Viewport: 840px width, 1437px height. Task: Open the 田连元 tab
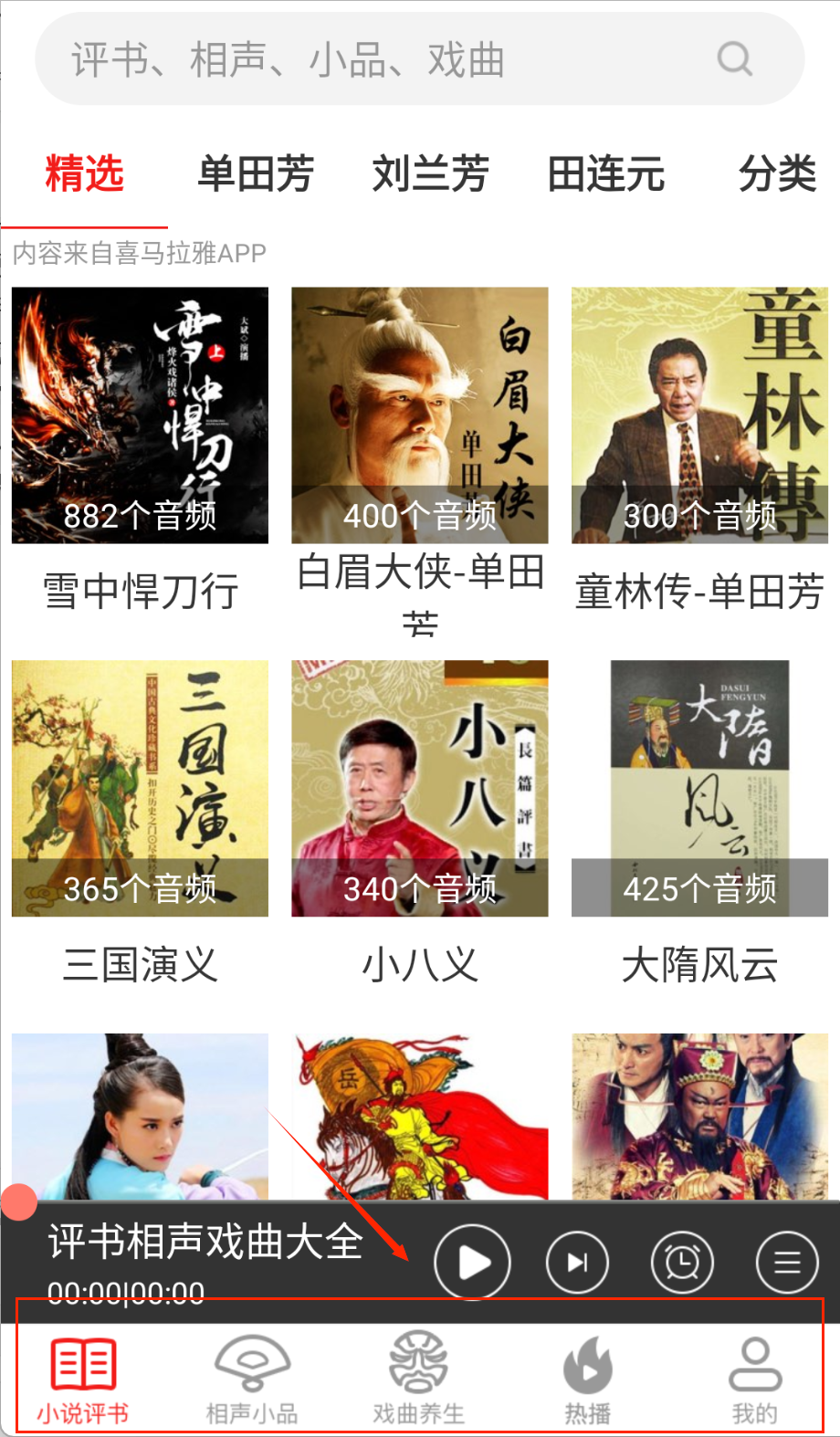click(x=607, y=174)
